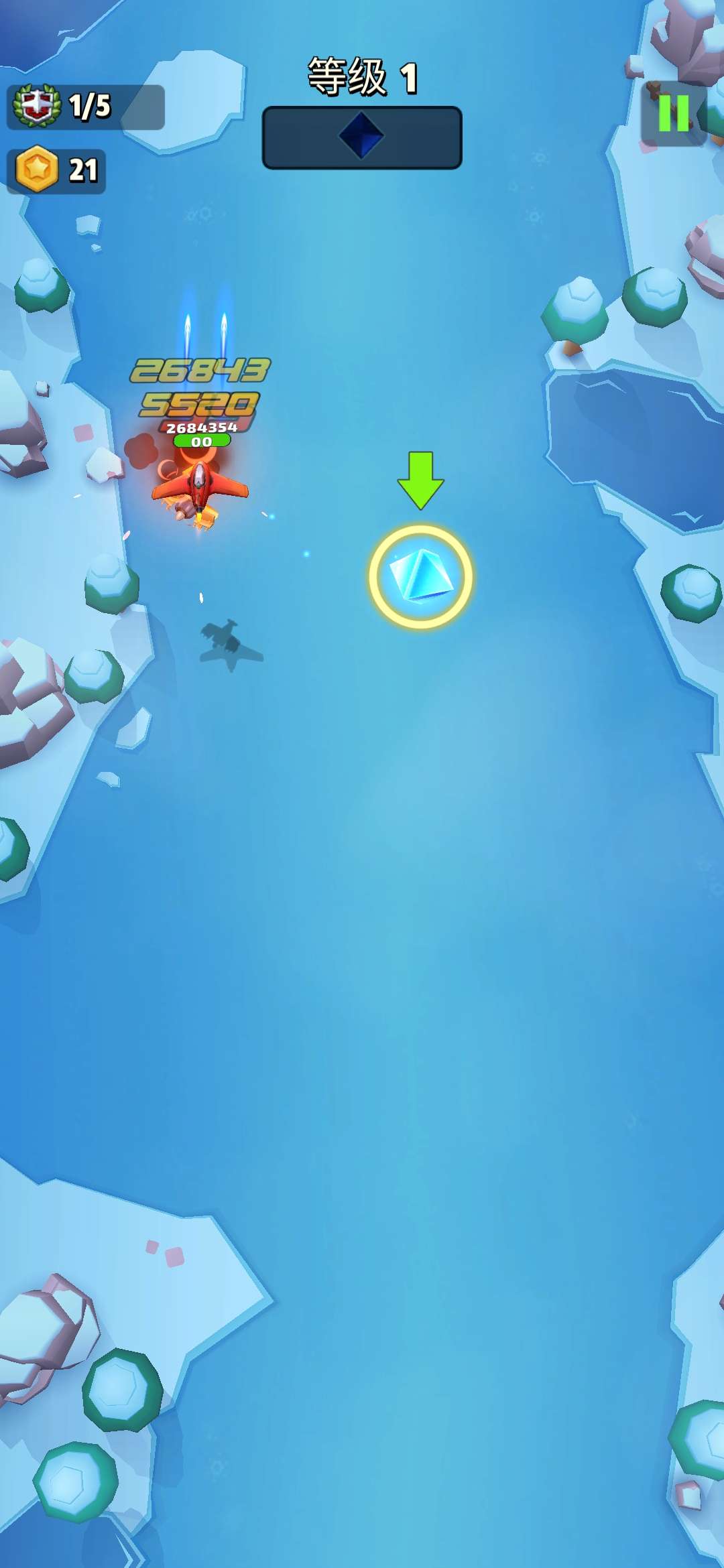This screenshot has height=1568, width=724.
Task: Collect the highlighted blue crystal gem
Action: (x=421, y=576)
